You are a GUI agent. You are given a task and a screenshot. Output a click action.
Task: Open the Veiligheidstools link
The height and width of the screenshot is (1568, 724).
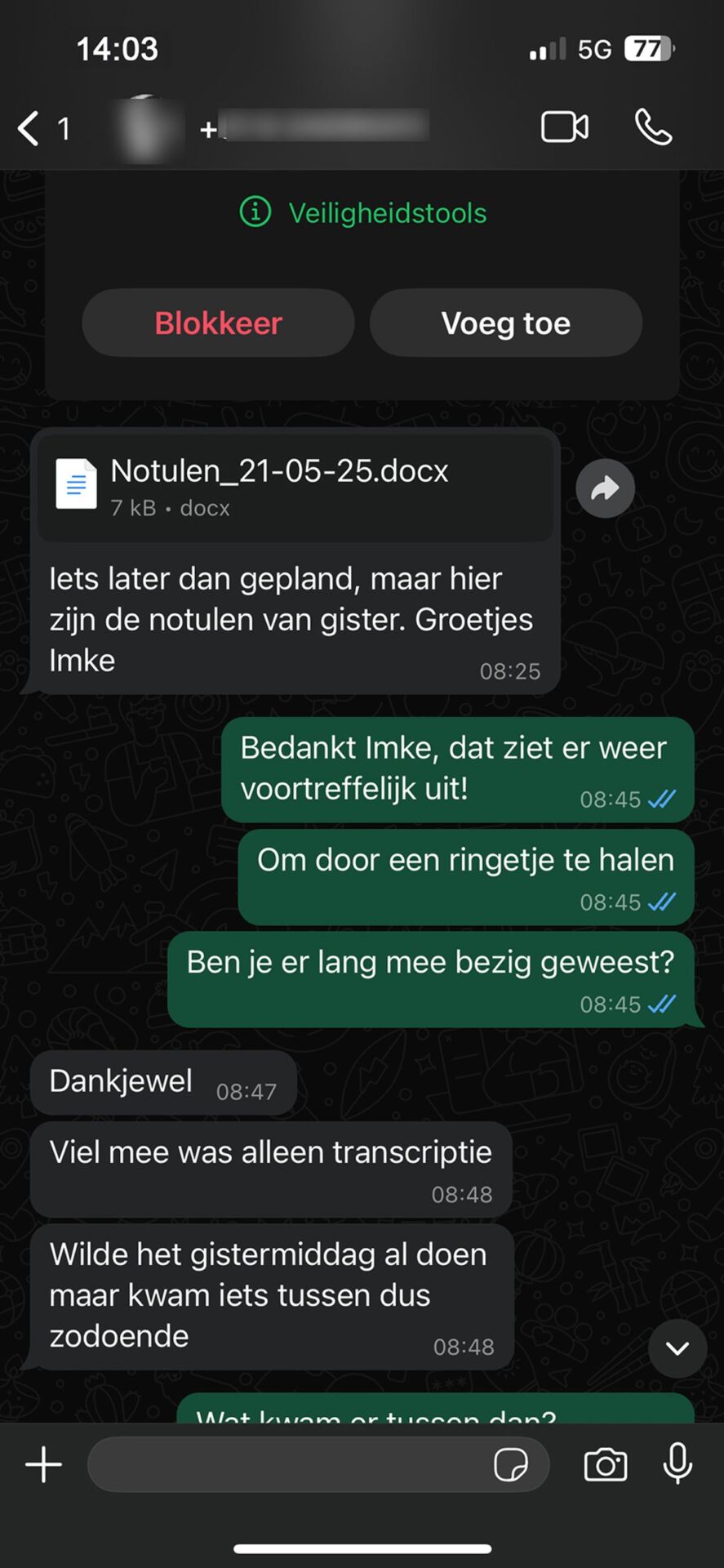click(363, 213)
